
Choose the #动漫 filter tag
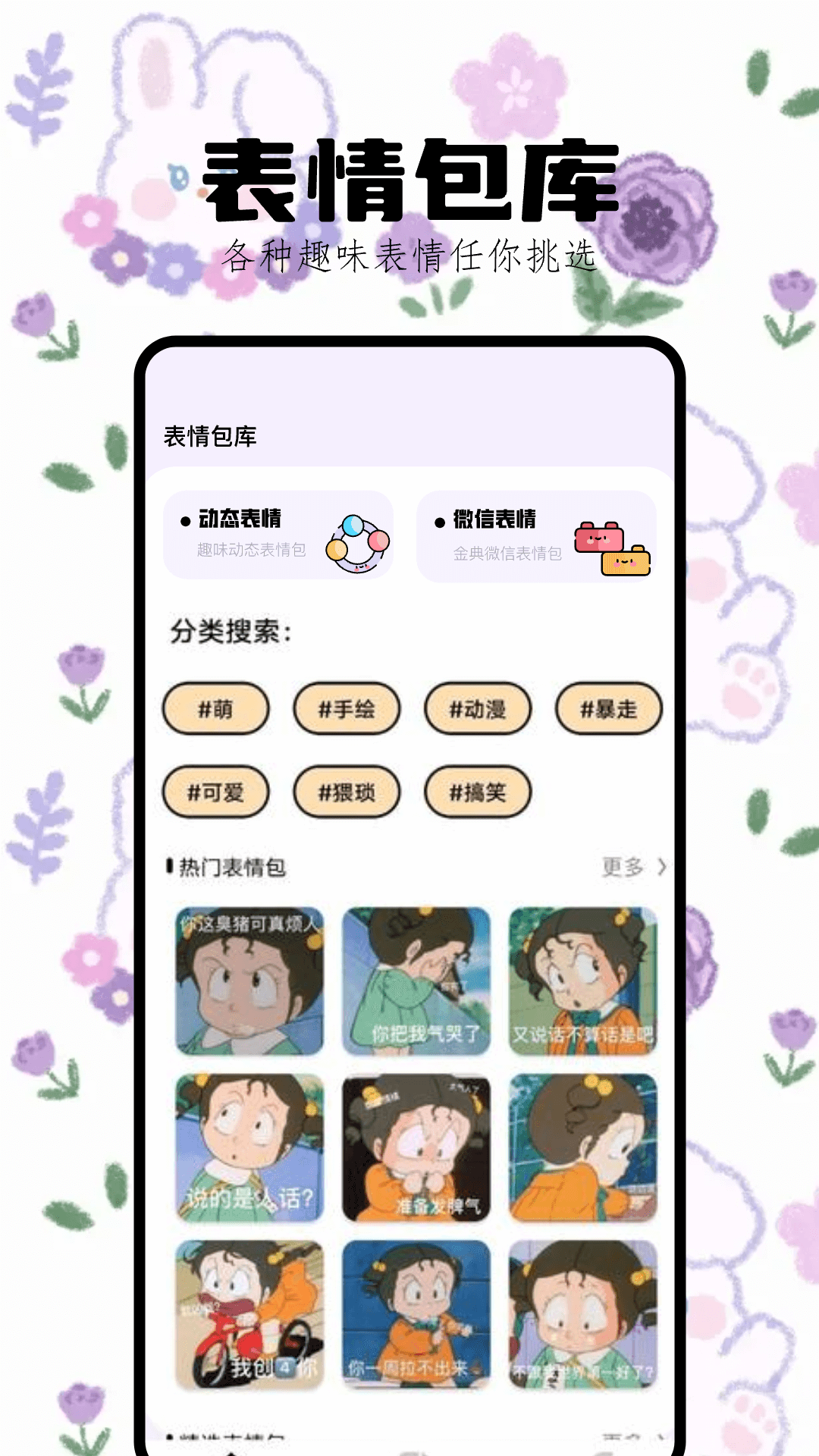coord(478,709)
